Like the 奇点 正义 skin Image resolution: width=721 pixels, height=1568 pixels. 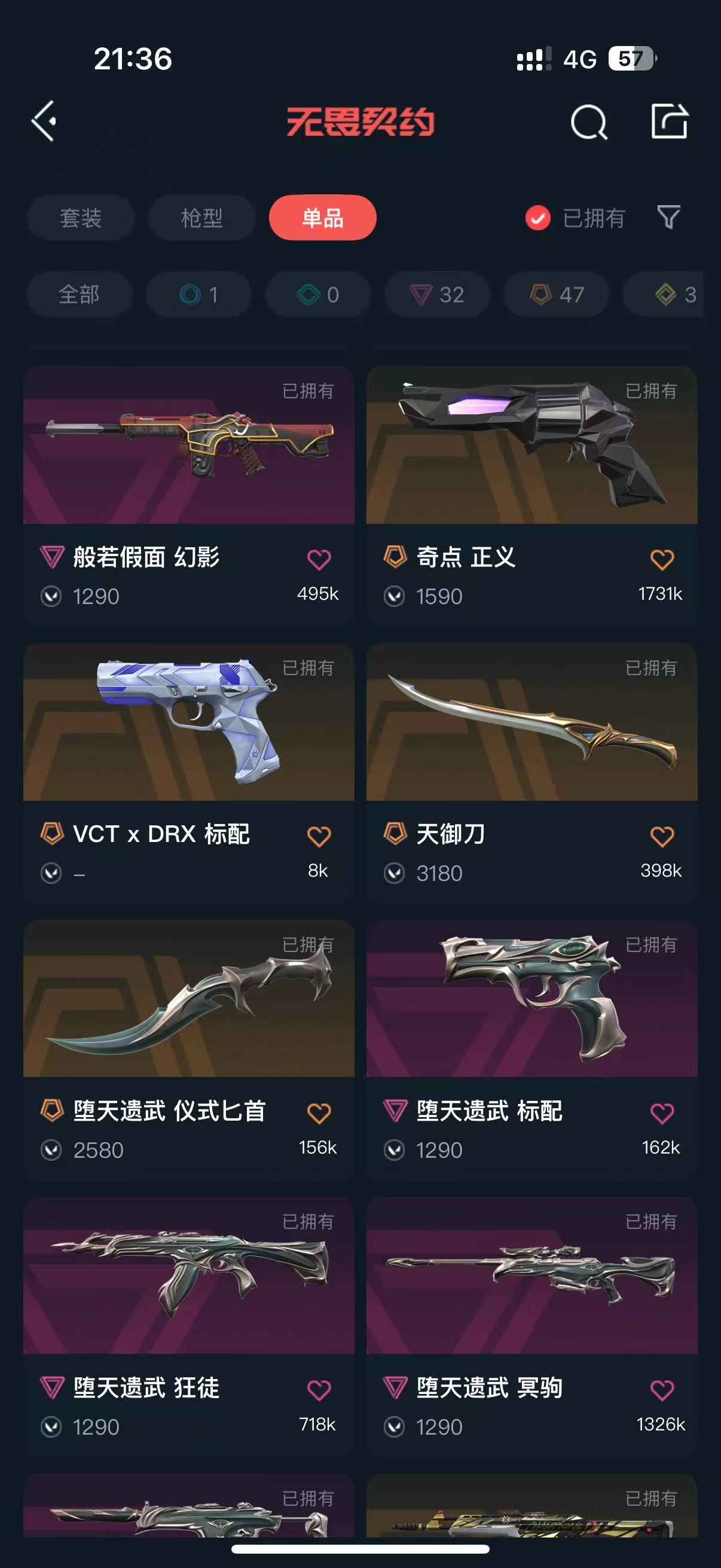(662, 559)
